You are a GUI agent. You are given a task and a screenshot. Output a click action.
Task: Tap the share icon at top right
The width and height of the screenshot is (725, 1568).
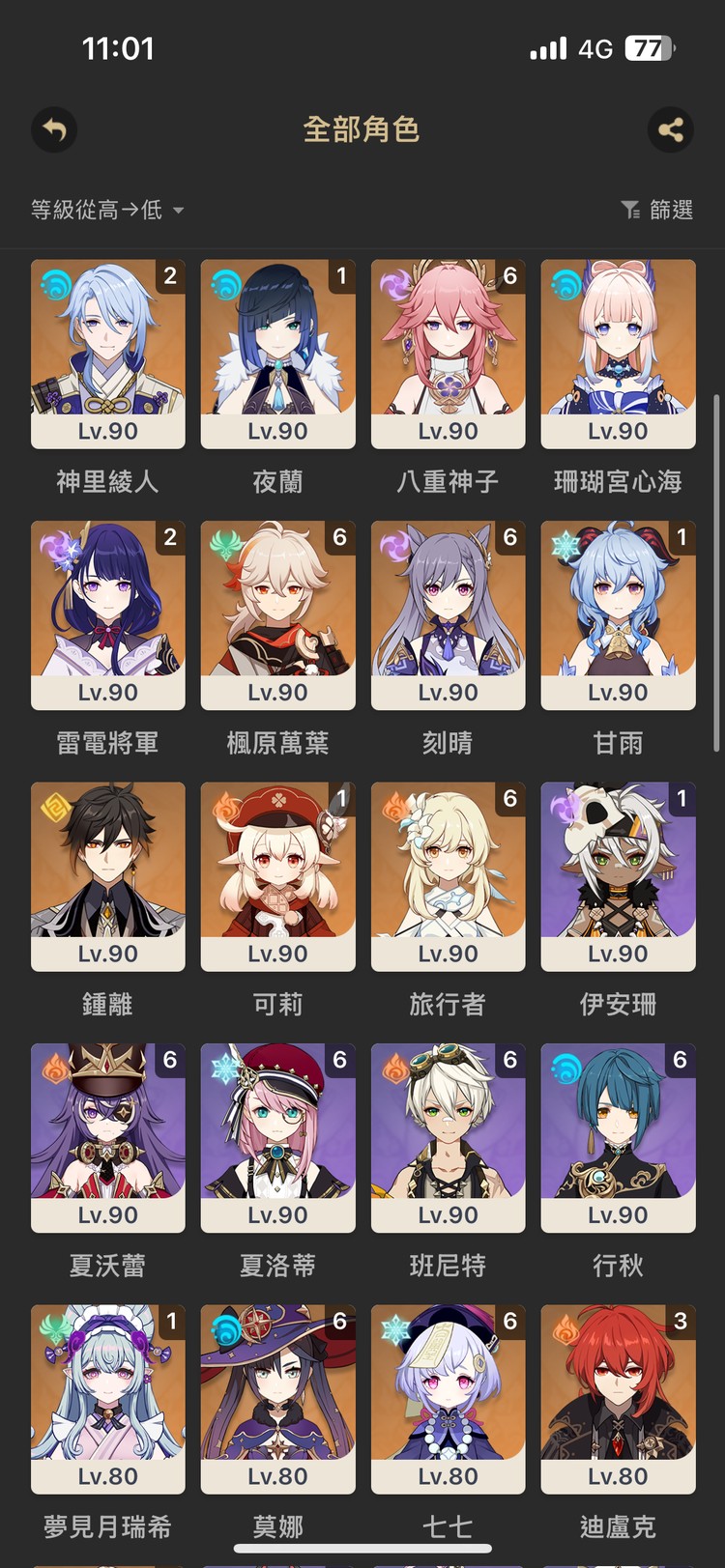(671, 130)
